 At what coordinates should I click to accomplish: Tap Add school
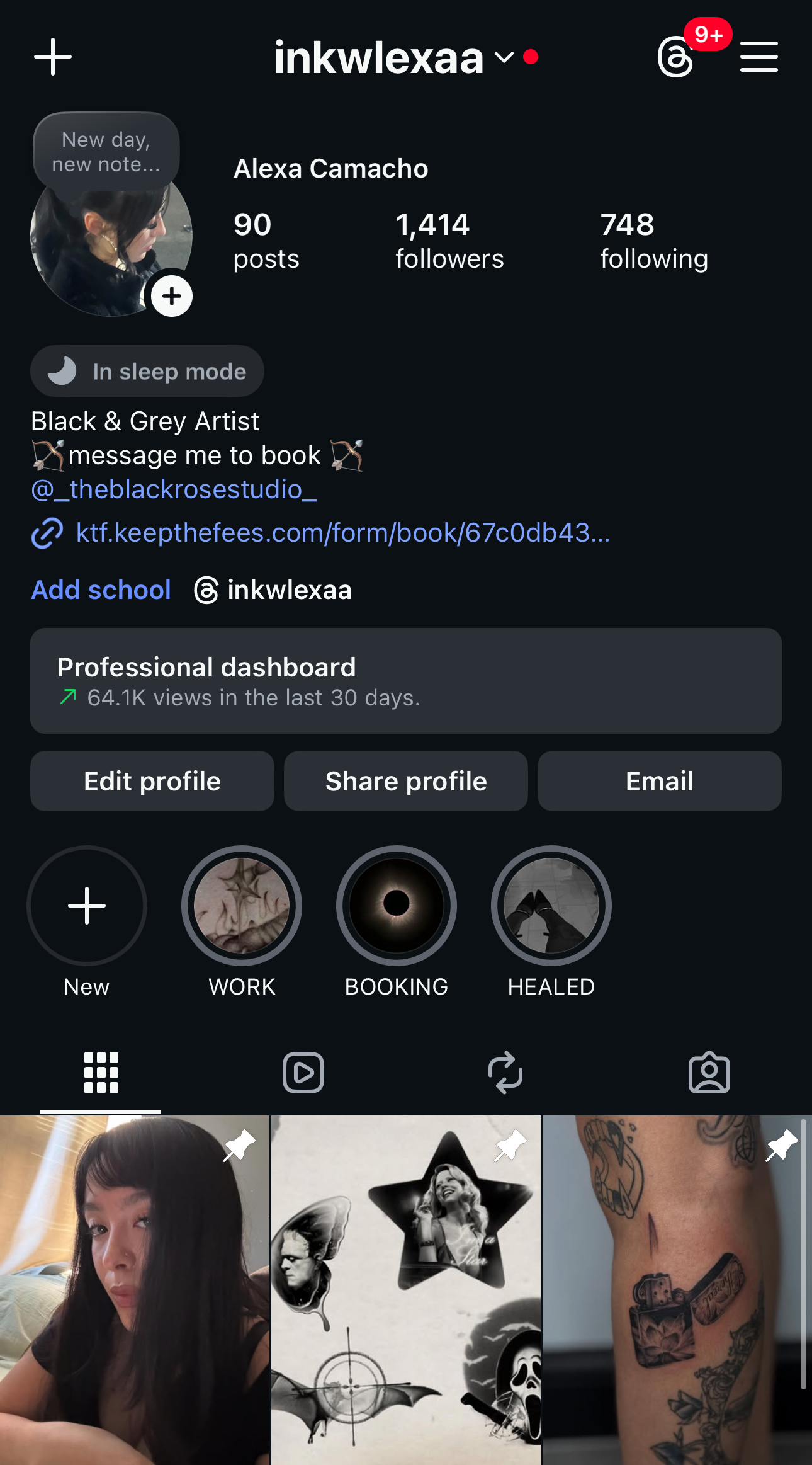101,590
